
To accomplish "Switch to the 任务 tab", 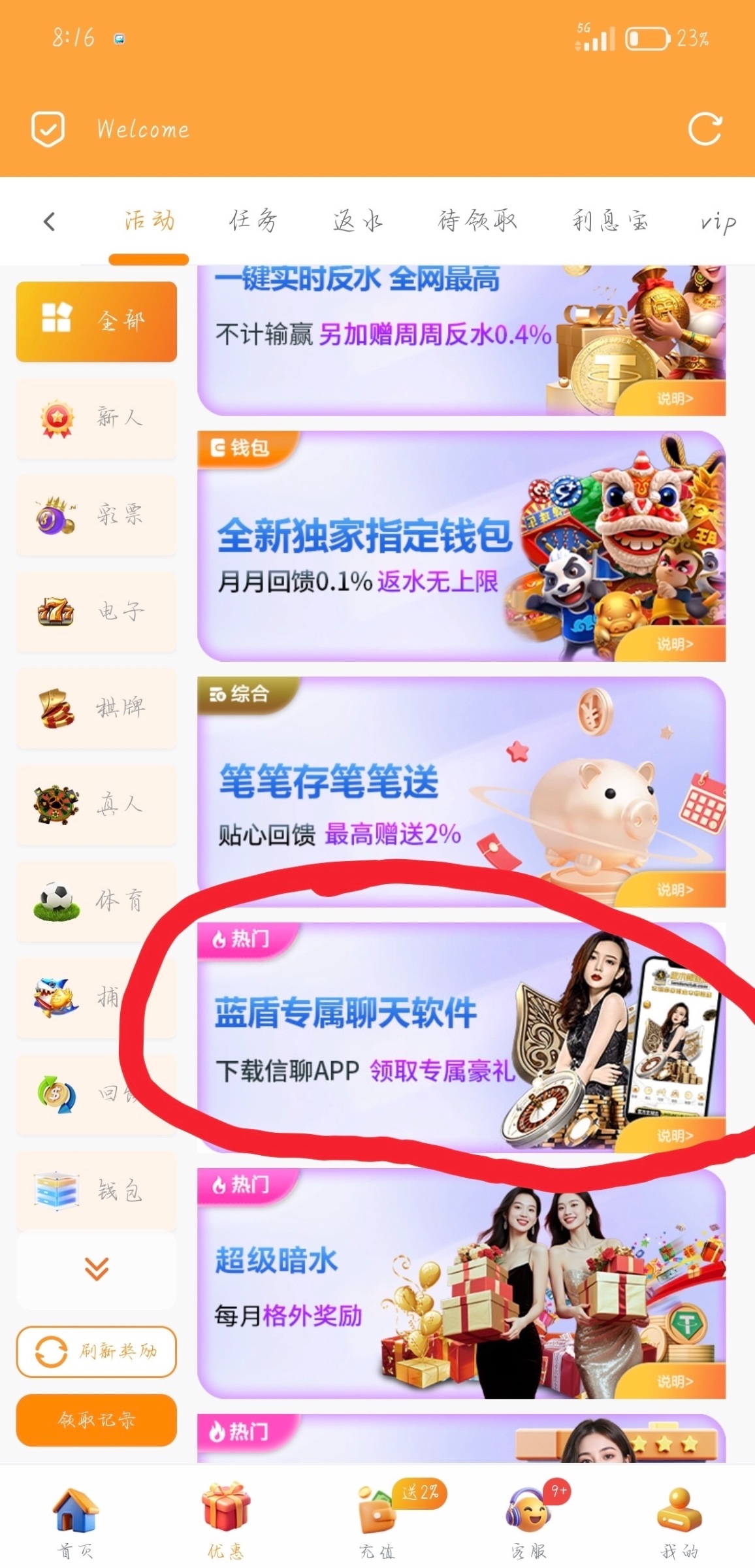I will (x=253, y=221).
